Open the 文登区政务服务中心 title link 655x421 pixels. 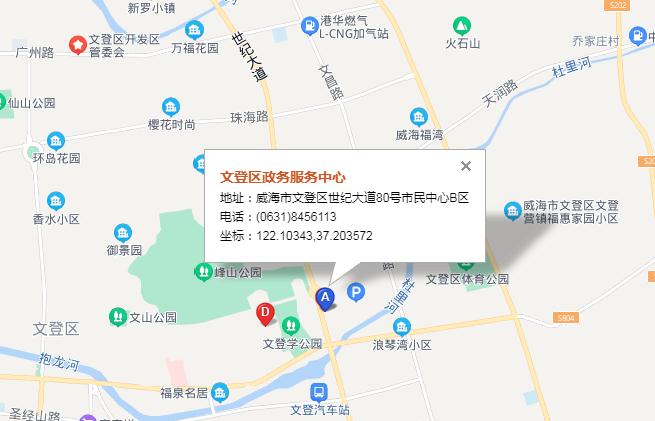283,176
